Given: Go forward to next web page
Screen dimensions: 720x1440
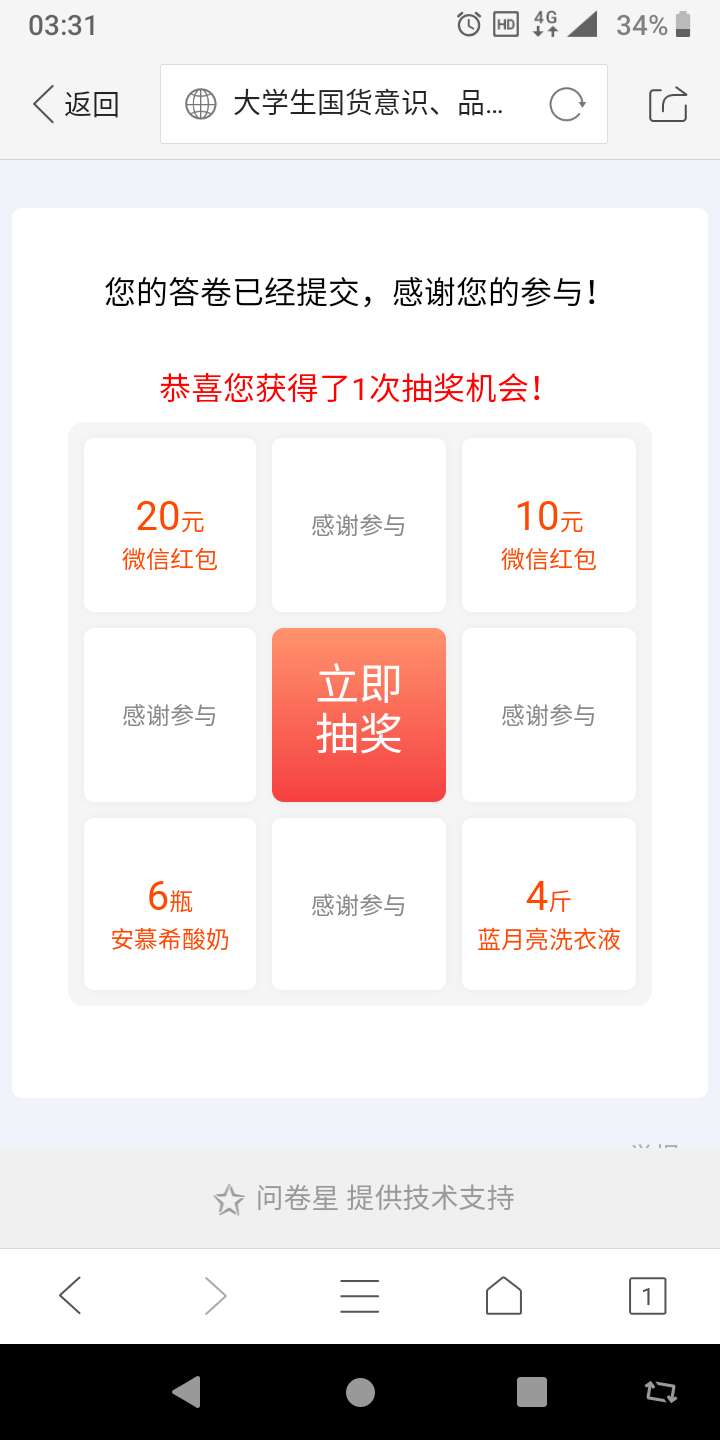Looking at the screenshot, I should tap(215, 1296).
